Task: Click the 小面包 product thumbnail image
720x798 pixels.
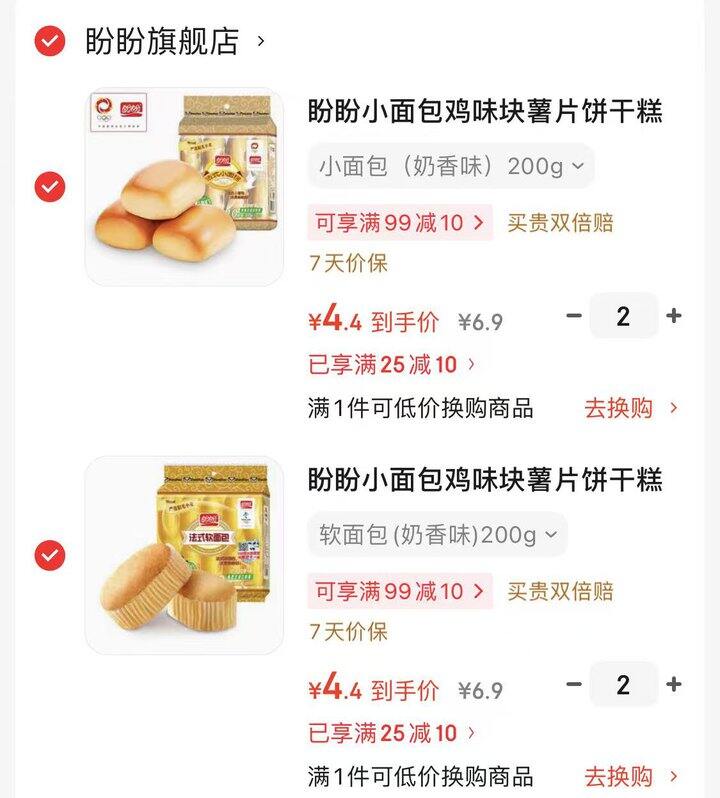Action: 185,182
